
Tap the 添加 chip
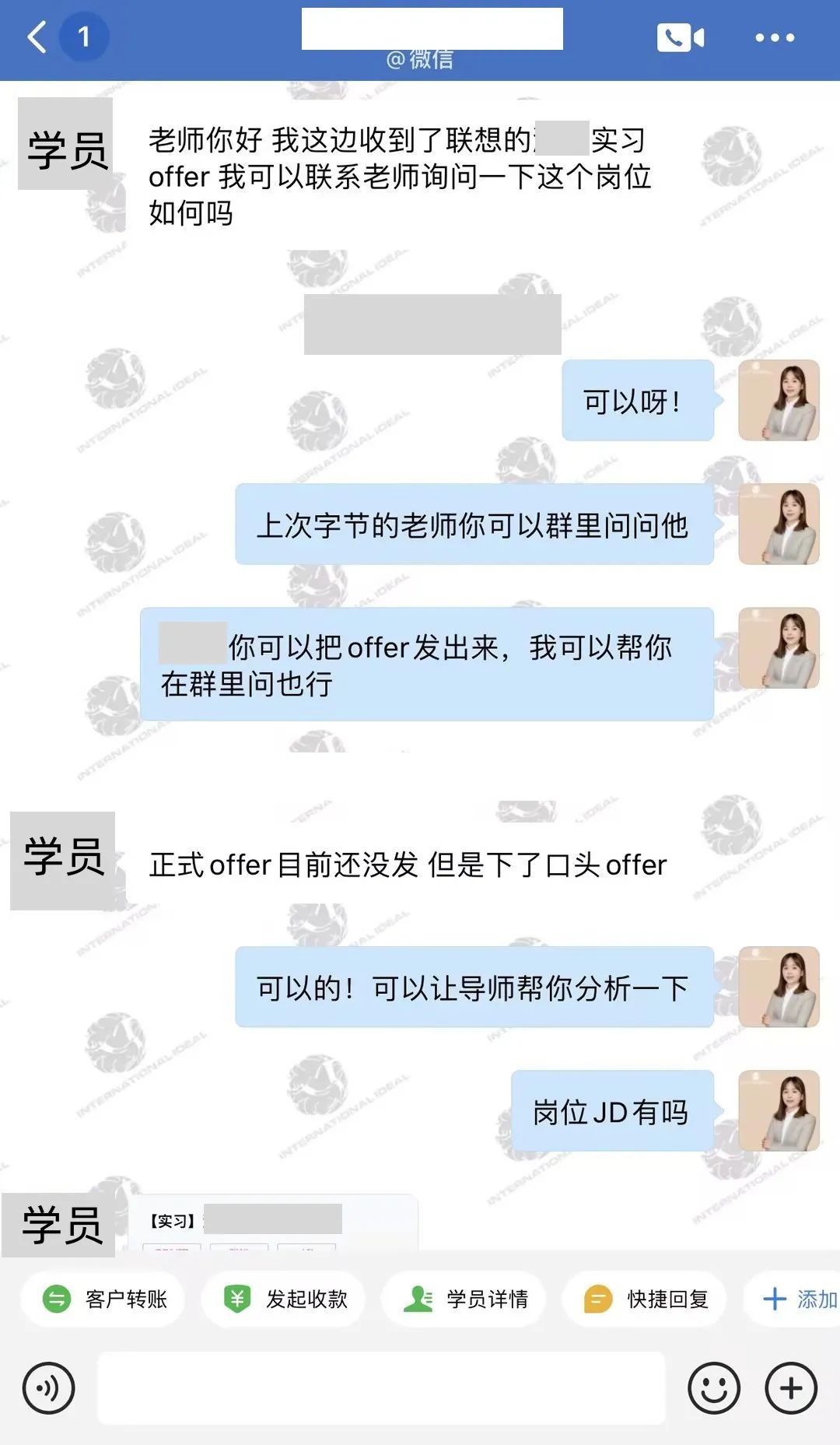click(793, 1299)
